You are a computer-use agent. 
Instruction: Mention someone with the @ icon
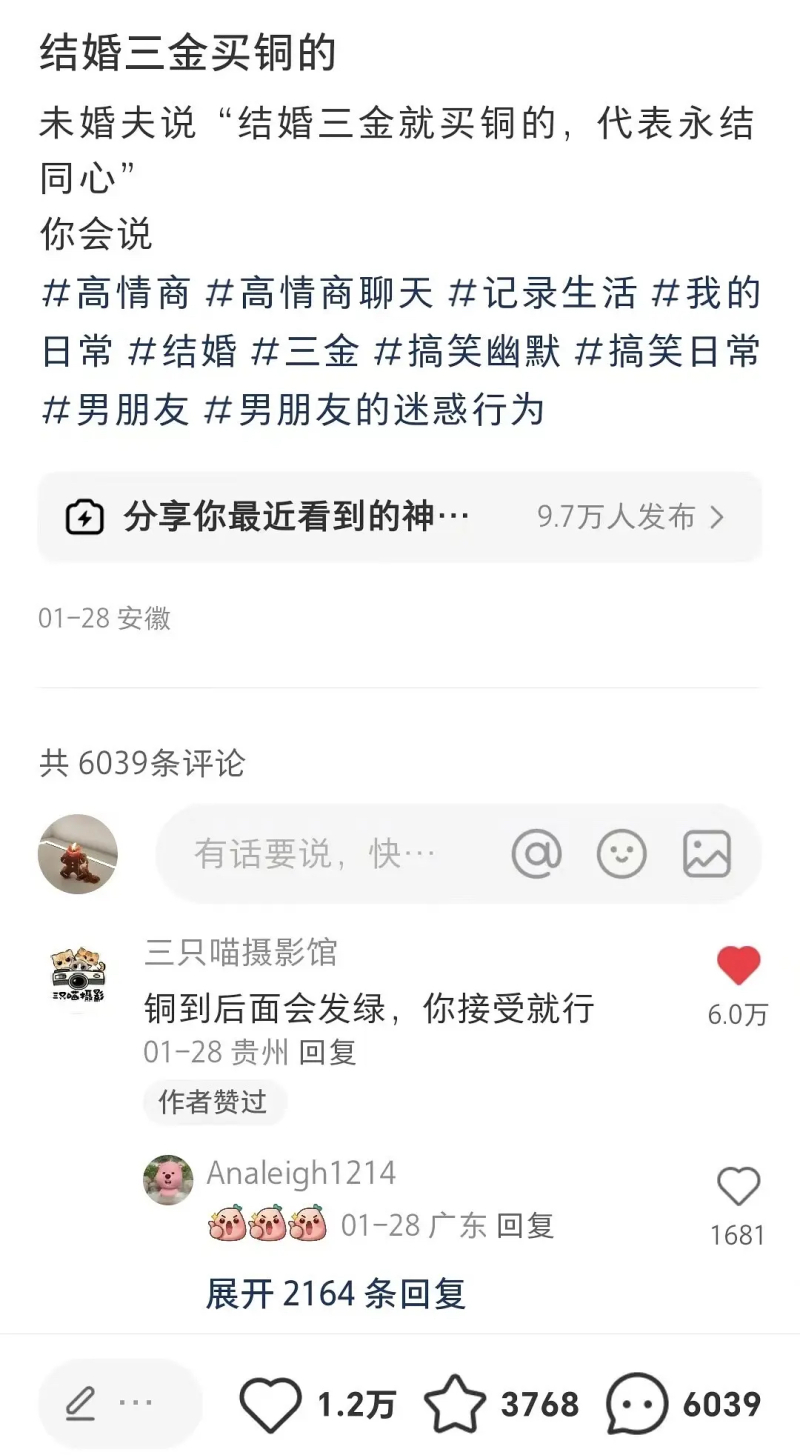coord(536,854)
